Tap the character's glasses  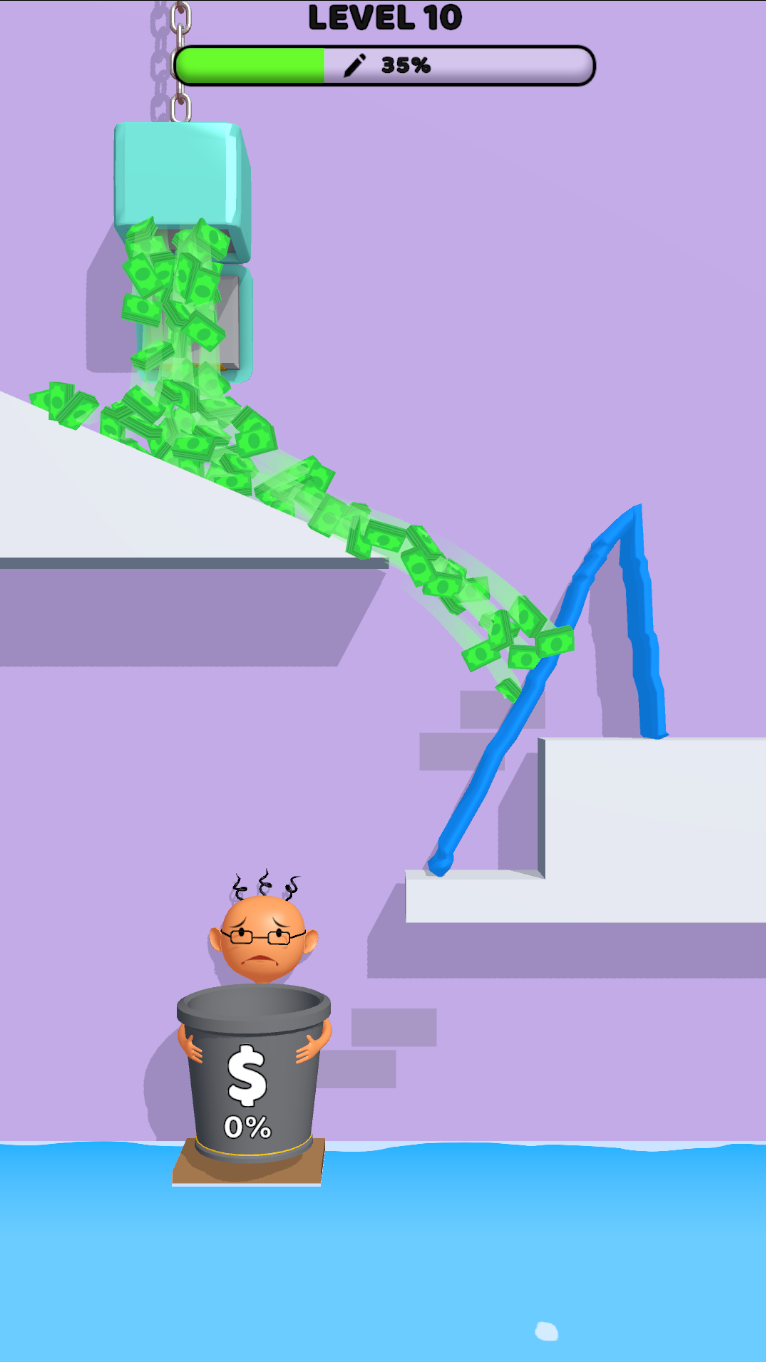click(262, 940)
